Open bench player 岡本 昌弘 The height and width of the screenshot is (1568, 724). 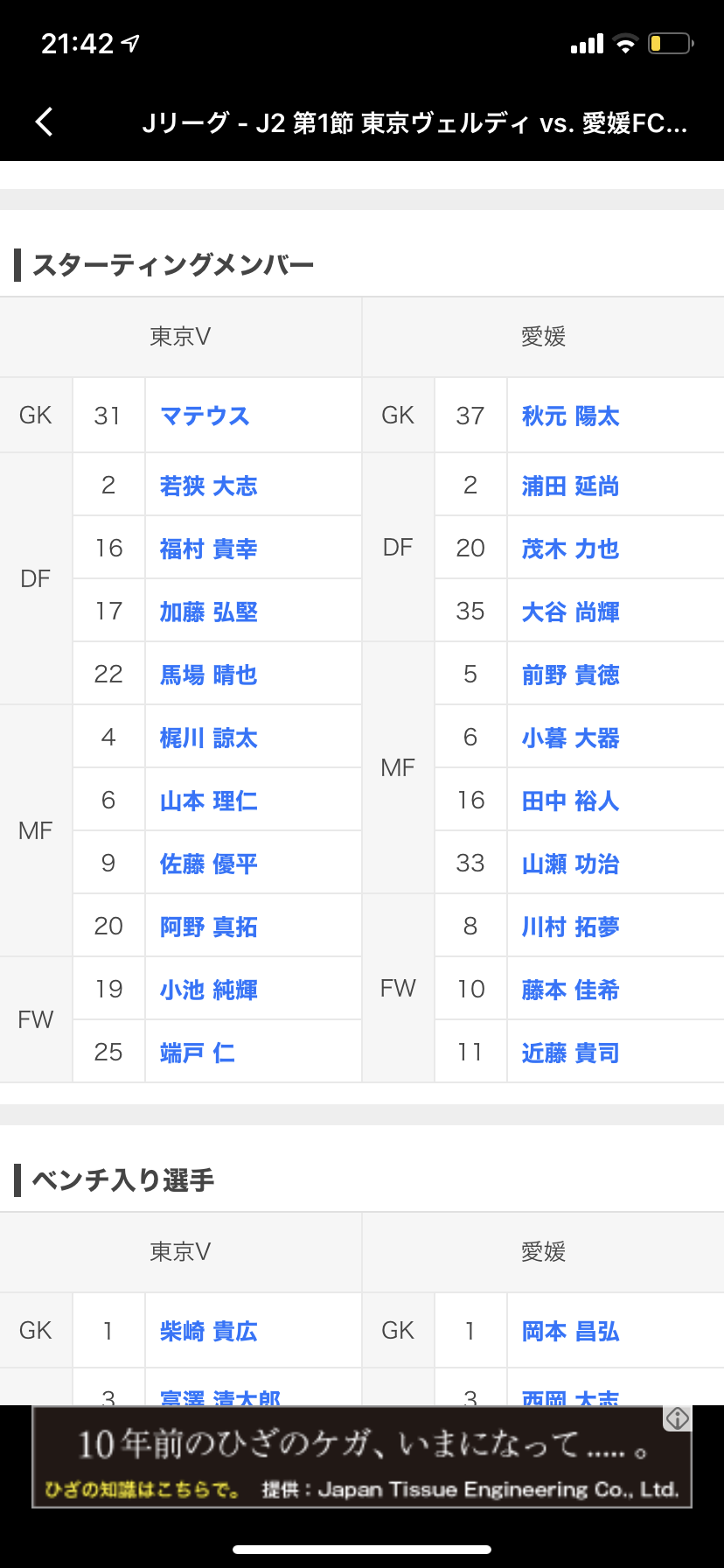pyautogui.click(x=571, y=1331)
